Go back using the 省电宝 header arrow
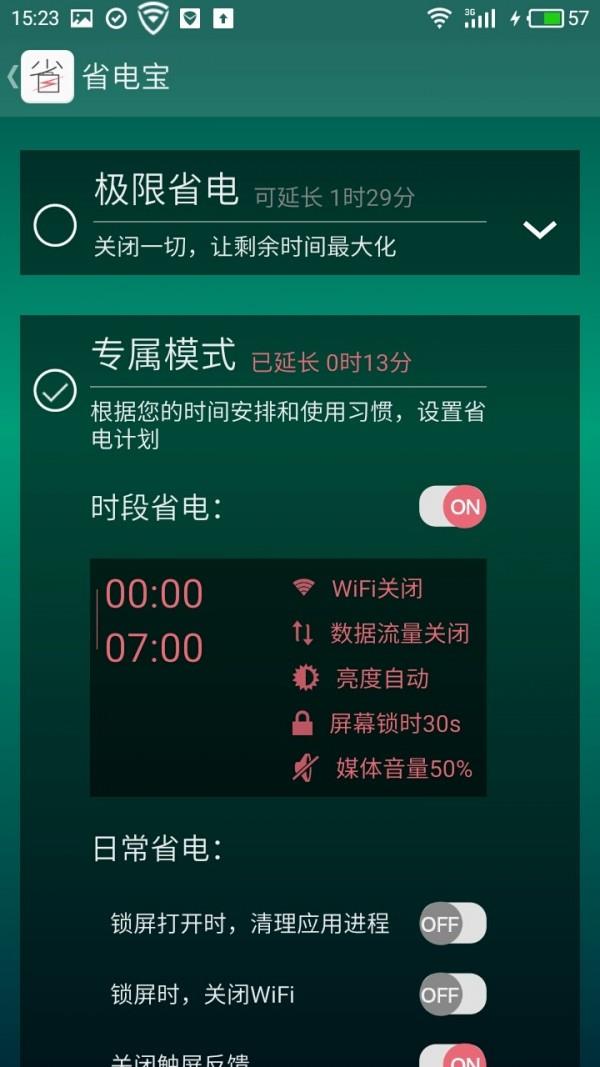600x1067 pixels. pos(14,77)
